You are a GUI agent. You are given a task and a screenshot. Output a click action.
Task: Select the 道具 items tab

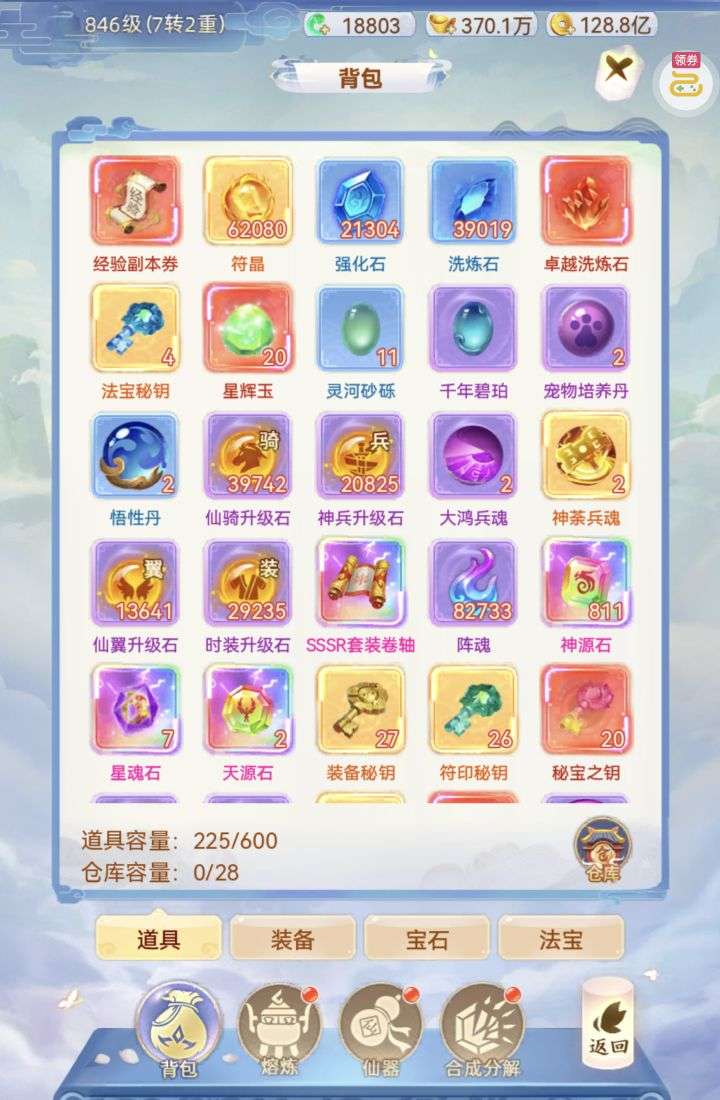click(x=158, y=939)
